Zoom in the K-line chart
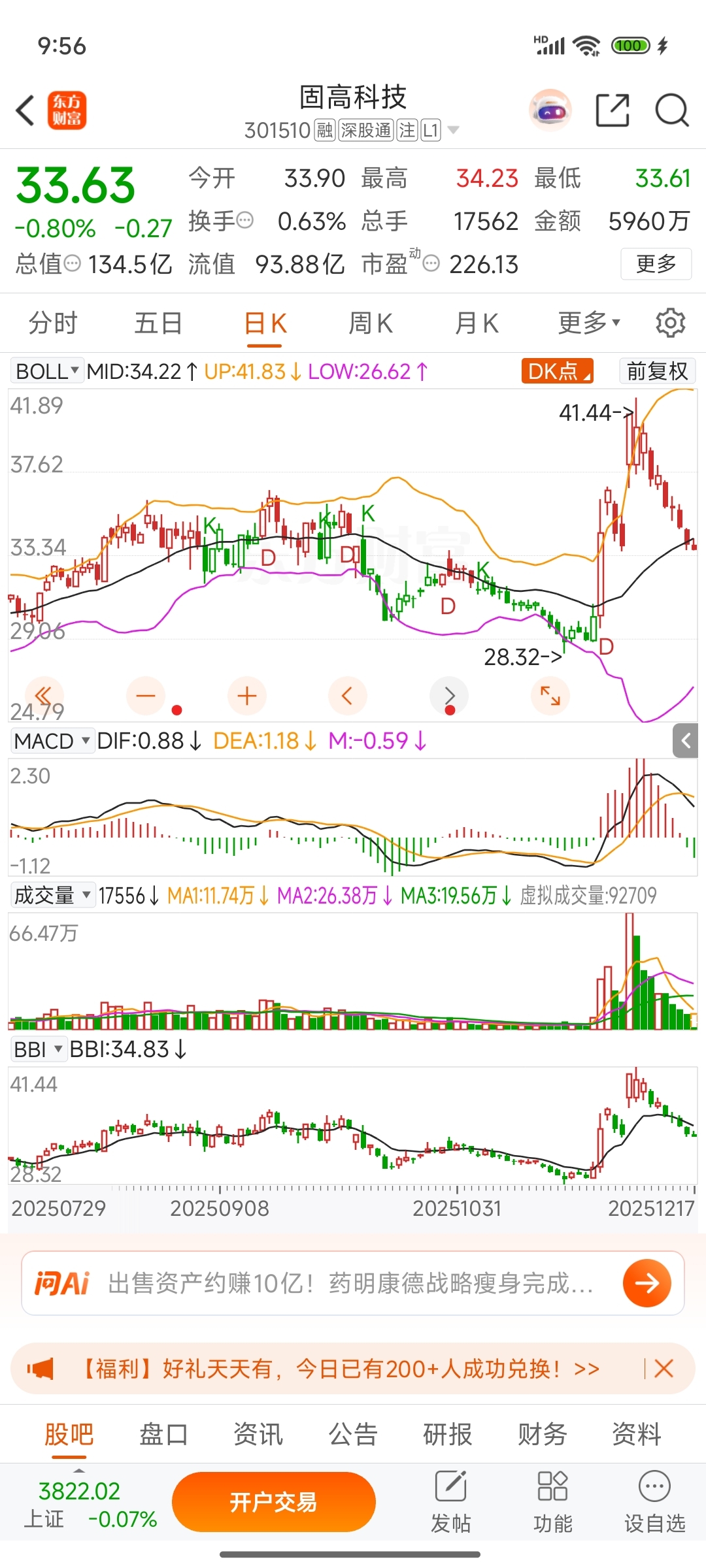 [246, 696]
